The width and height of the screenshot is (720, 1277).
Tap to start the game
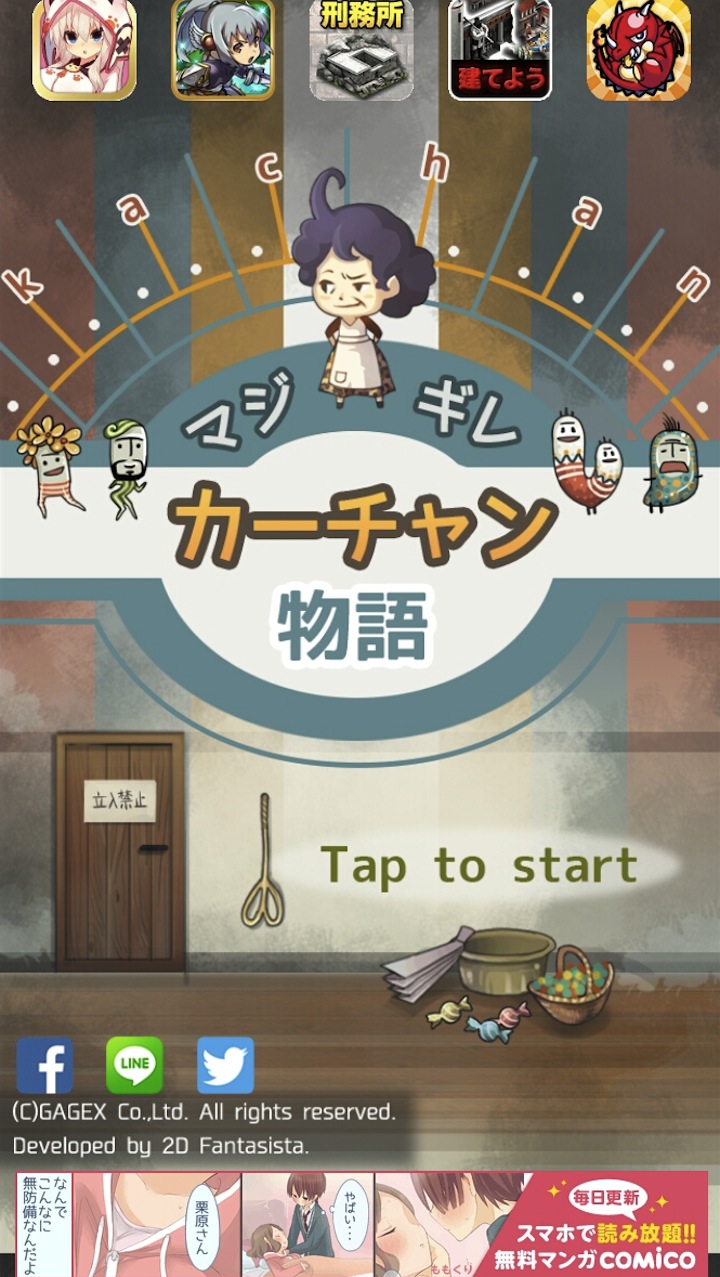[x=478, y=865]
